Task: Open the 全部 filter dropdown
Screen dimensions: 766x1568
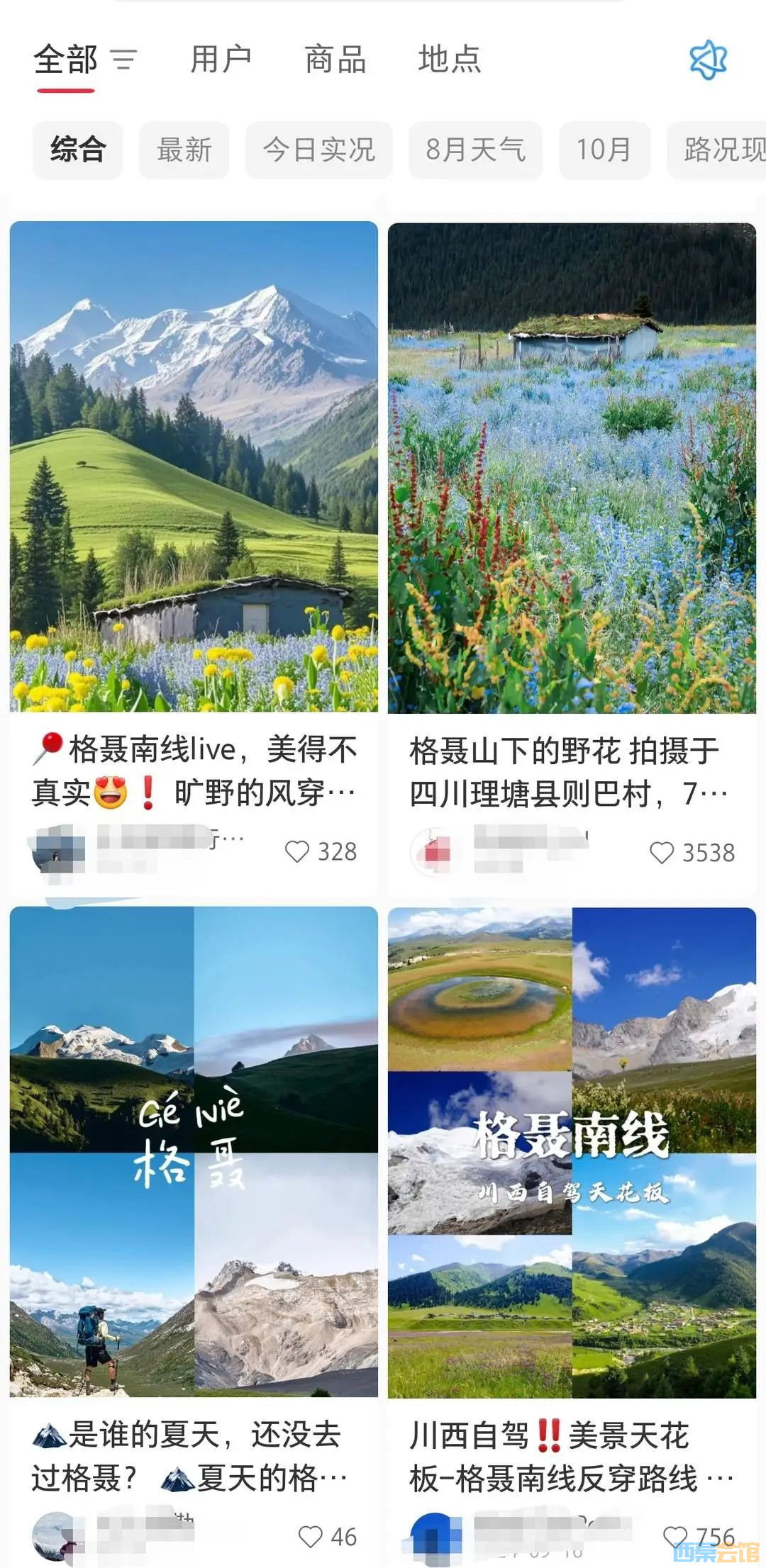Action: tap(124, 60)
